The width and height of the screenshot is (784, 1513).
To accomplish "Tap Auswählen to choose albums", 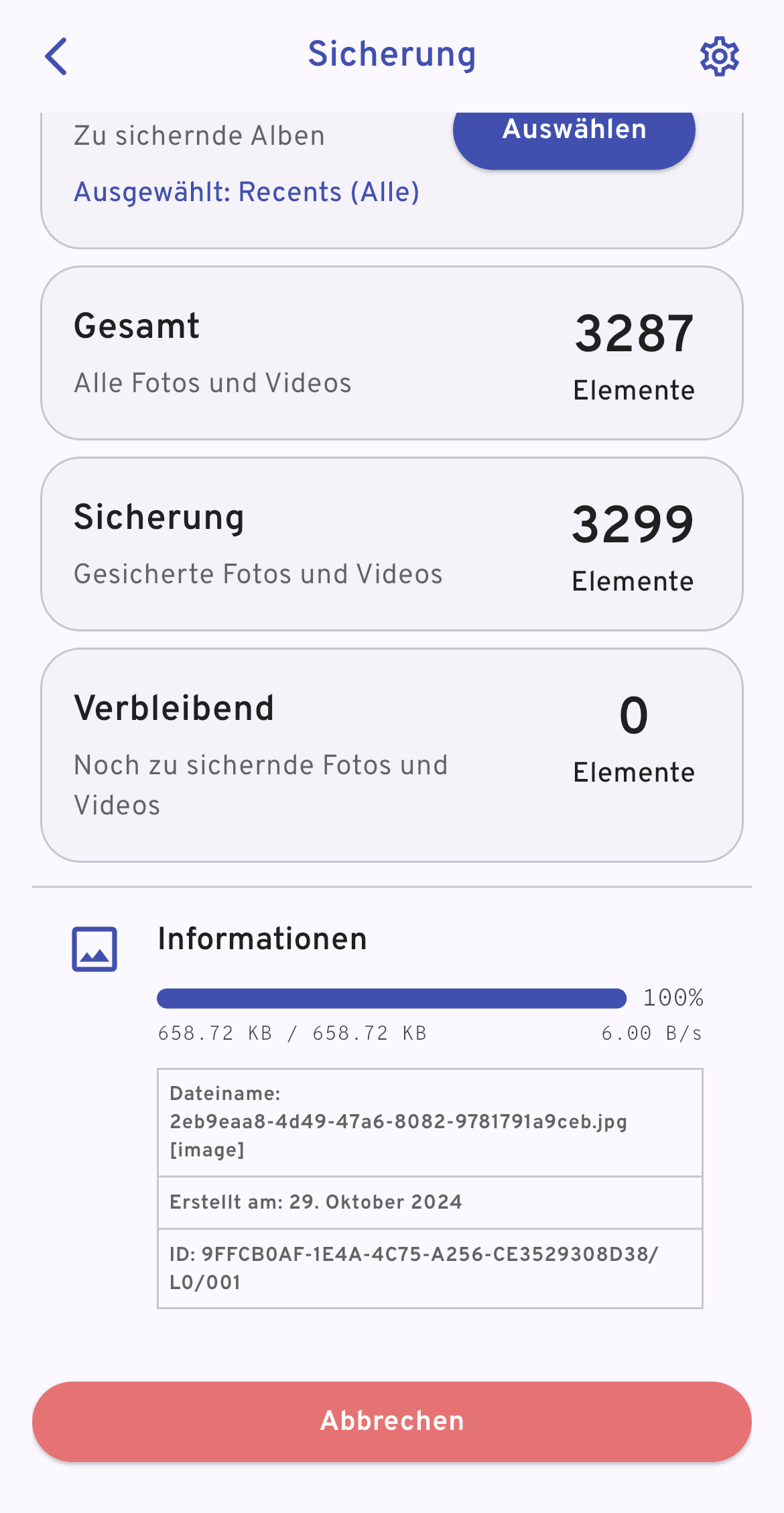I will (574, 135).
